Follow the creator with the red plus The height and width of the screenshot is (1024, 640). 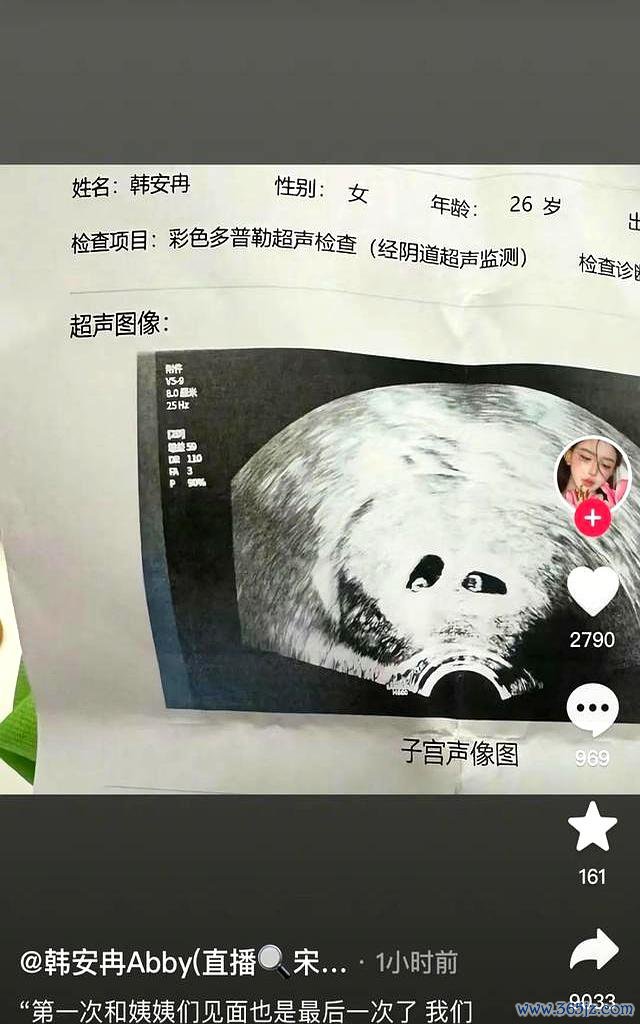click(x=592, y=519)
